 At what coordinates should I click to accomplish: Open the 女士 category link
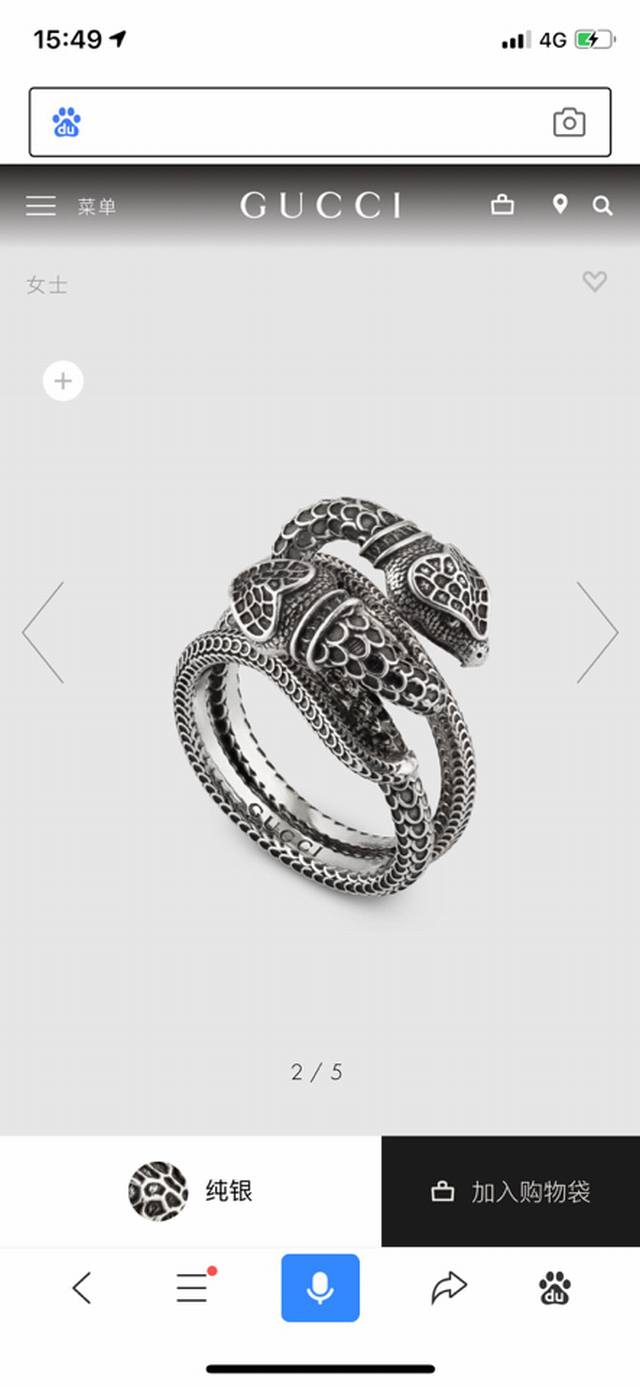coord(47,285)
